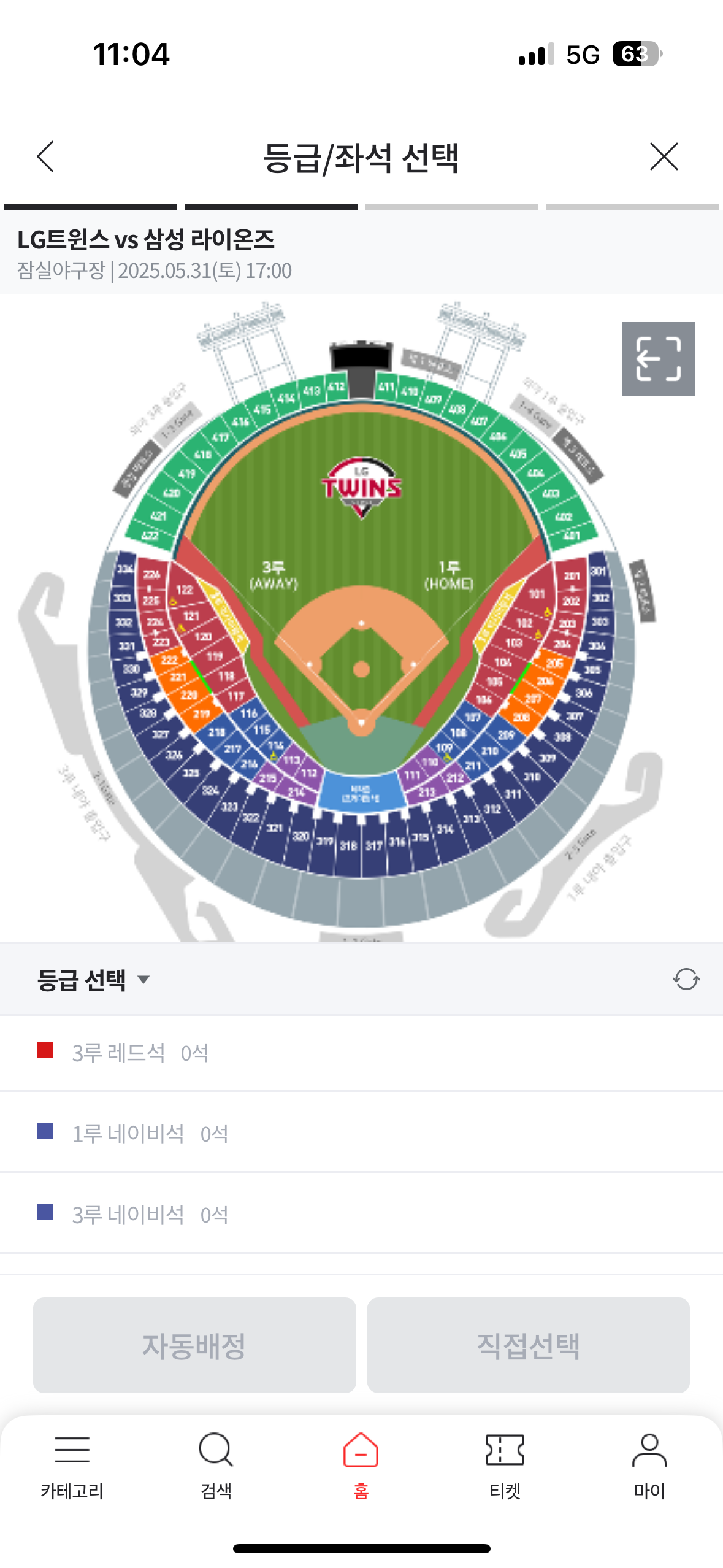723x1568 pixels.
Task: Tap the 직접선택 button
Action: 529,1345
